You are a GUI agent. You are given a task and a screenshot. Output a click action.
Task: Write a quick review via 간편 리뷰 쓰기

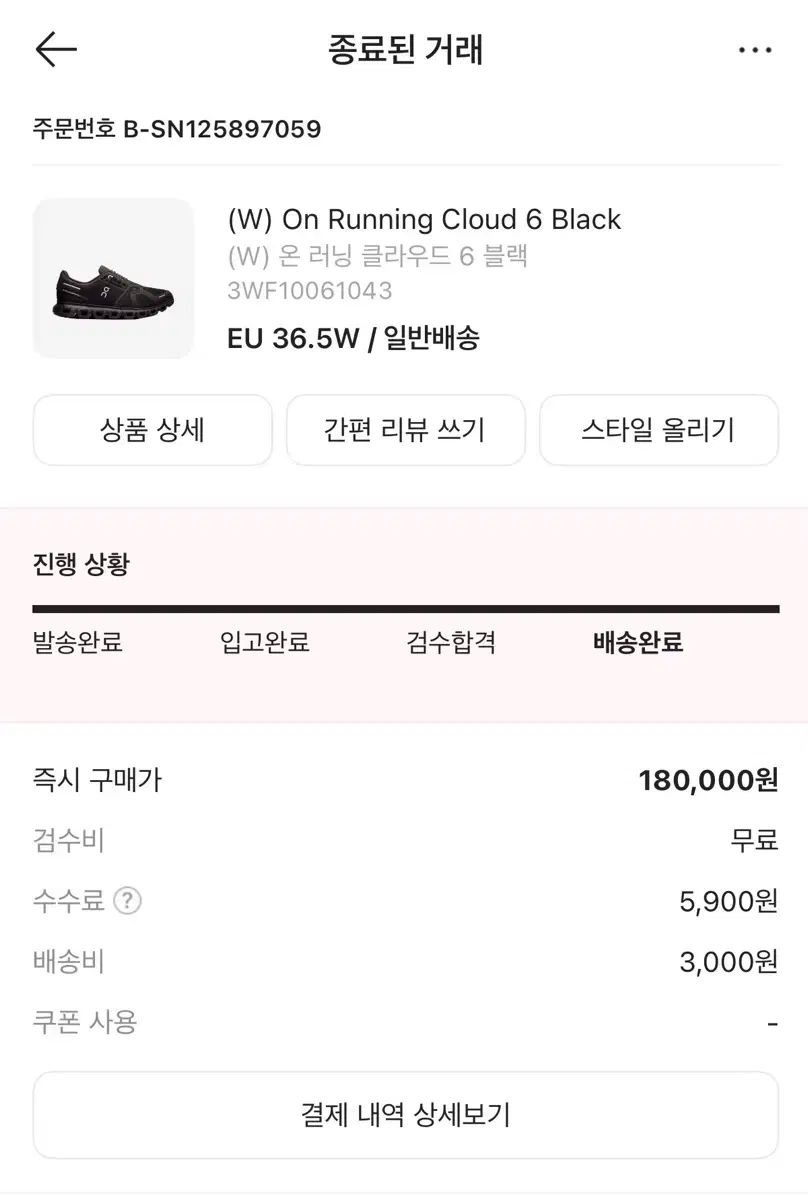(405, 430)
